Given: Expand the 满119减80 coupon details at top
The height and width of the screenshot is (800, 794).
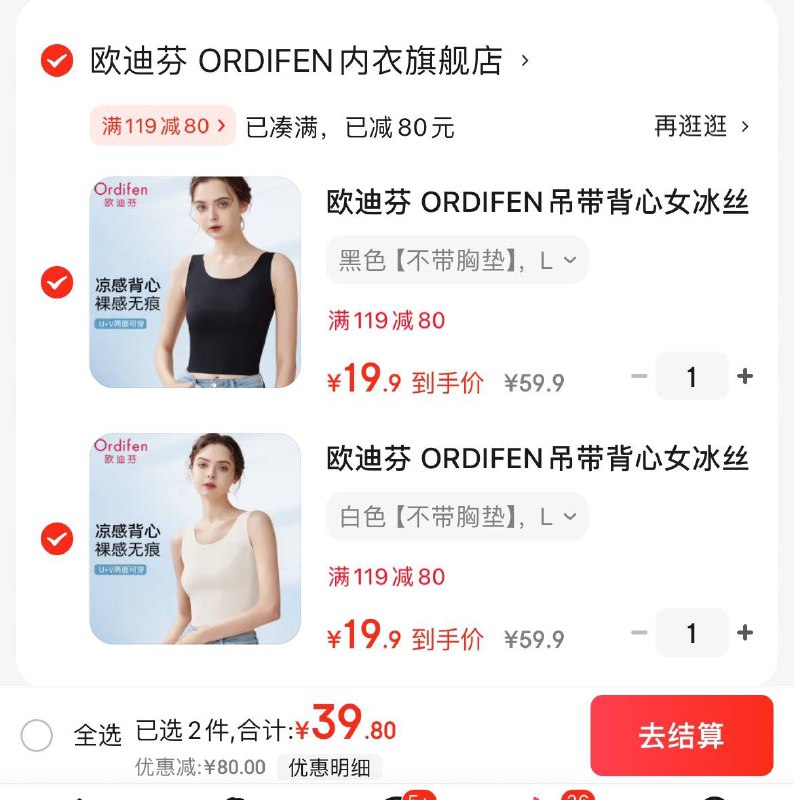Looking at the screenshot, I should click(x=162, y=123).
